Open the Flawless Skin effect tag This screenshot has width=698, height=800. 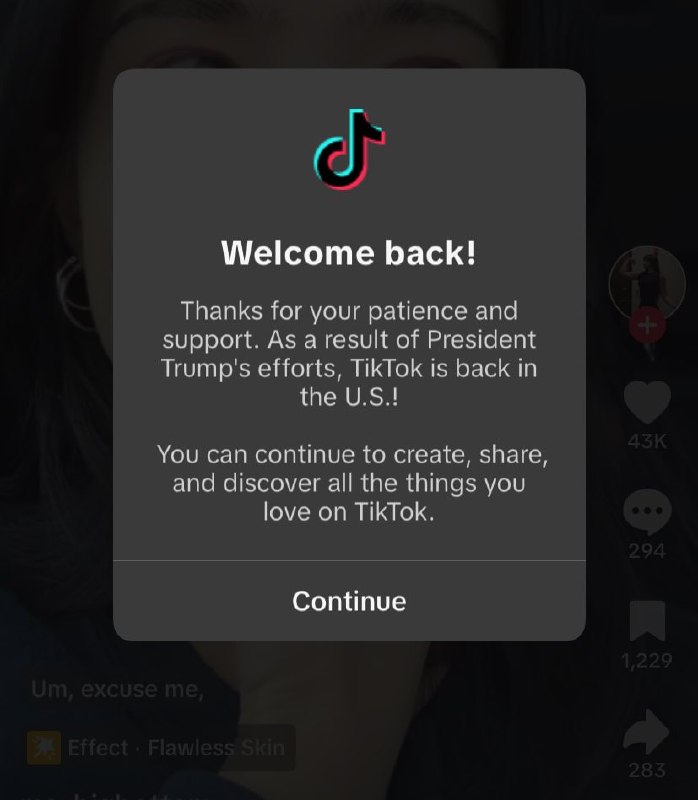pyautogui.click(x=161, y=747)
